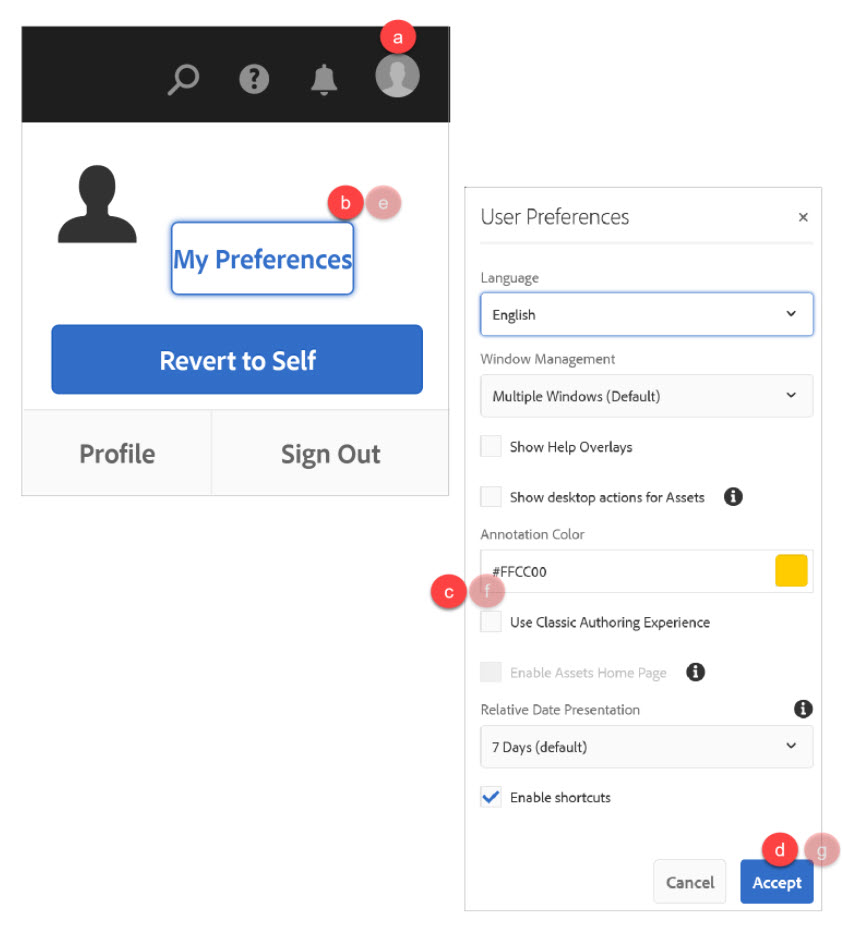Check Show desktop actions for Assets
The height and width of the screenshot is (928, 842).
(491, 497)
